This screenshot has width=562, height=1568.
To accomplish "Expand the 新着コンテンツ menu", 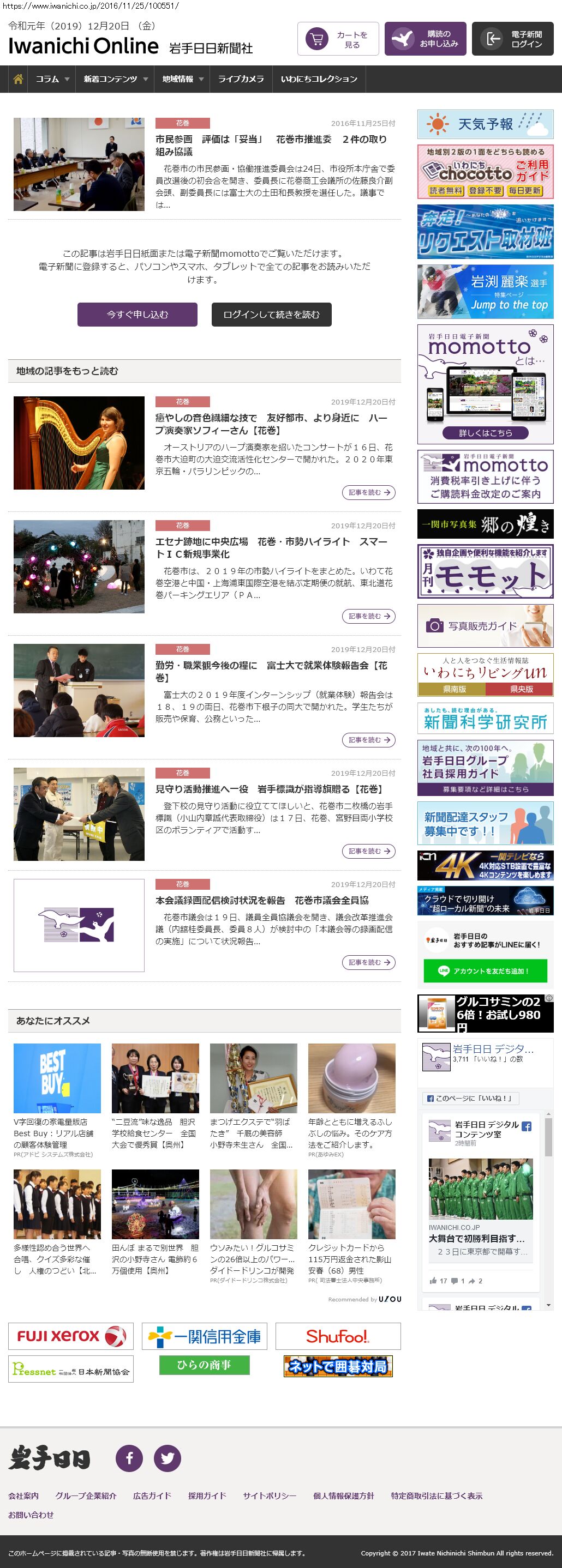I will (115, 79).
